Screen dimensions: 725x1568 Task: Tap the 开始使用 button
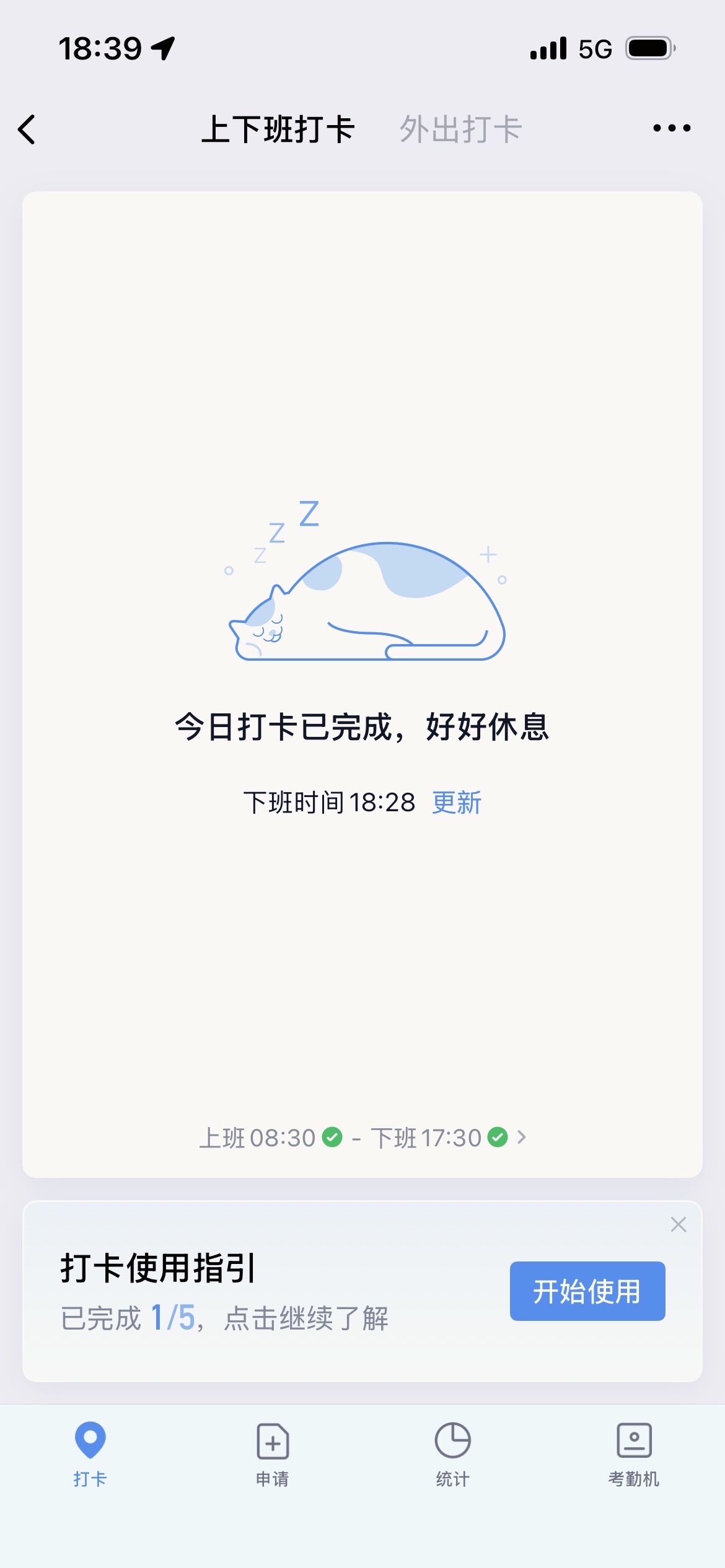pos(587,1291)
